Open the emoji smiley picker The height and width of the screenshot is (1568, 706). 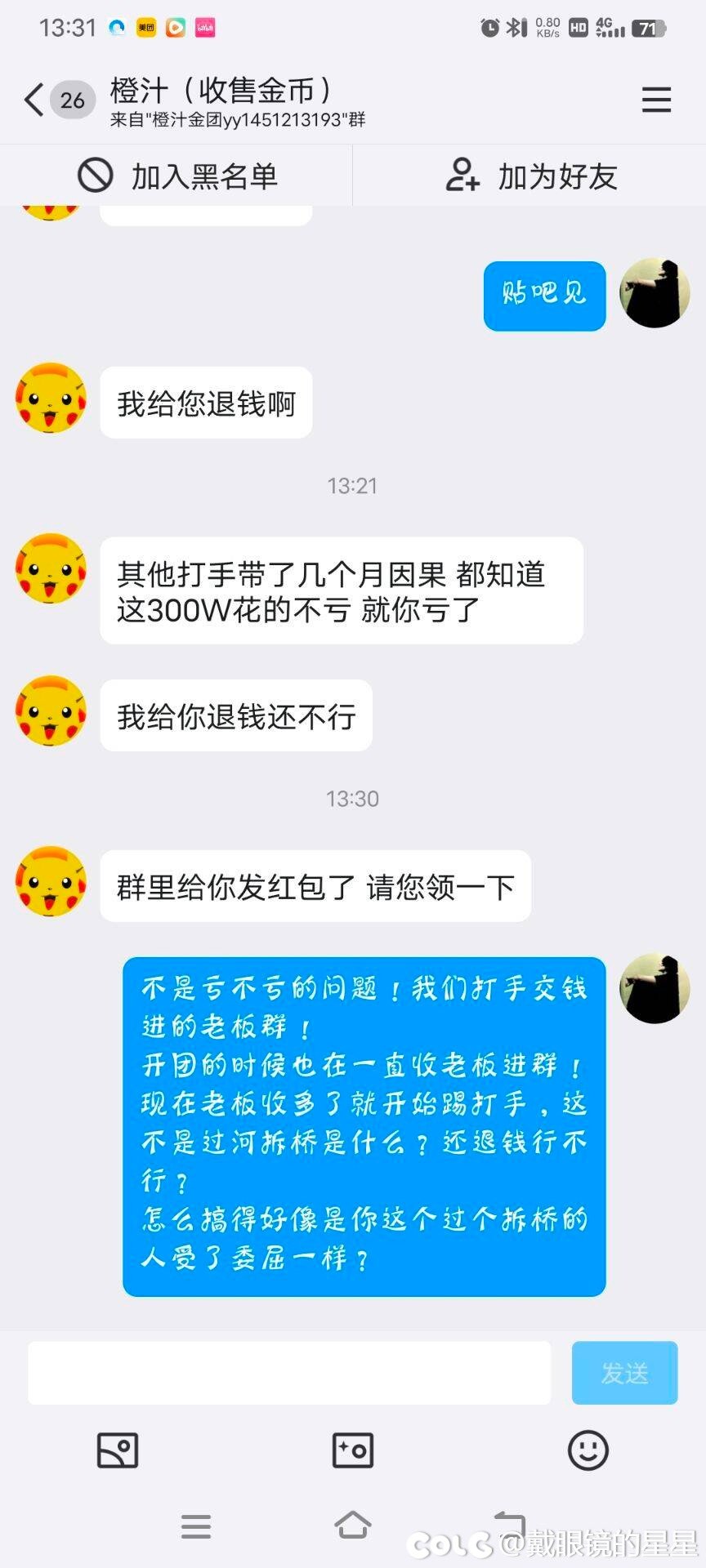point(588,1451)
